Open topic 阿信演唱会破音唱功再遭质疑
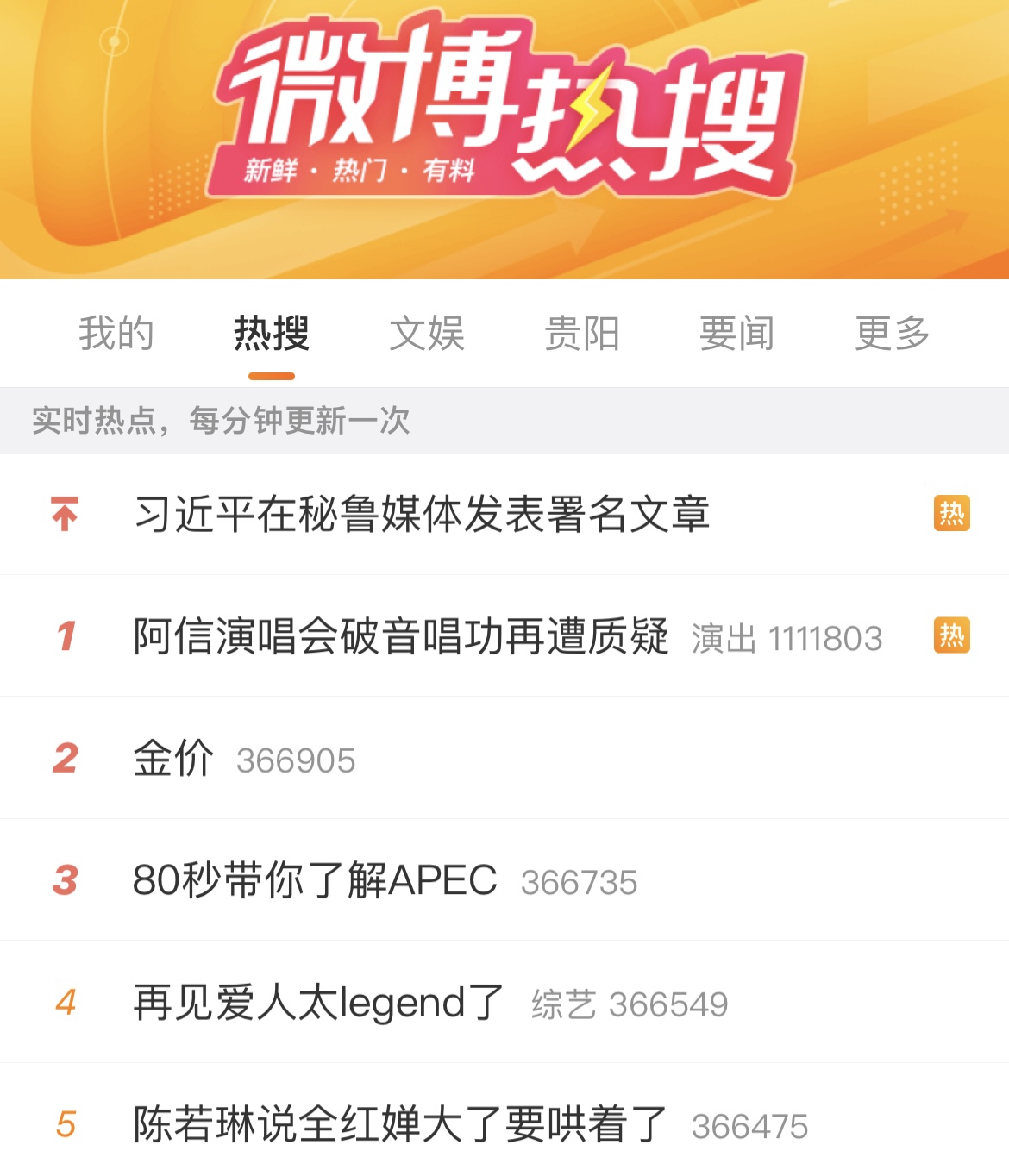This screenshot has width=1009, height=1176. pos(401,637)
